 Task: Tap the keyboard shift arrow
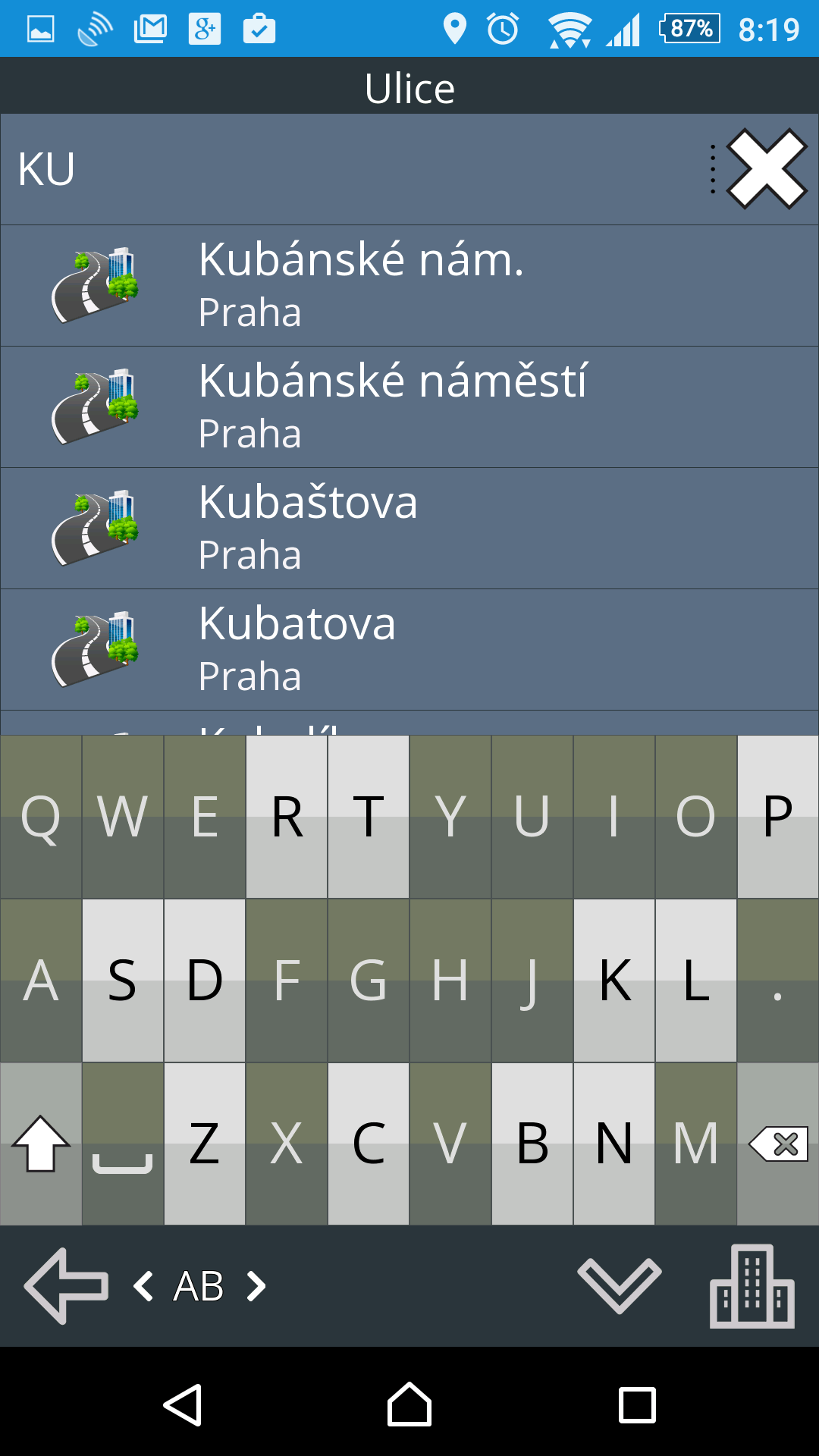(x=41, y=1144)
